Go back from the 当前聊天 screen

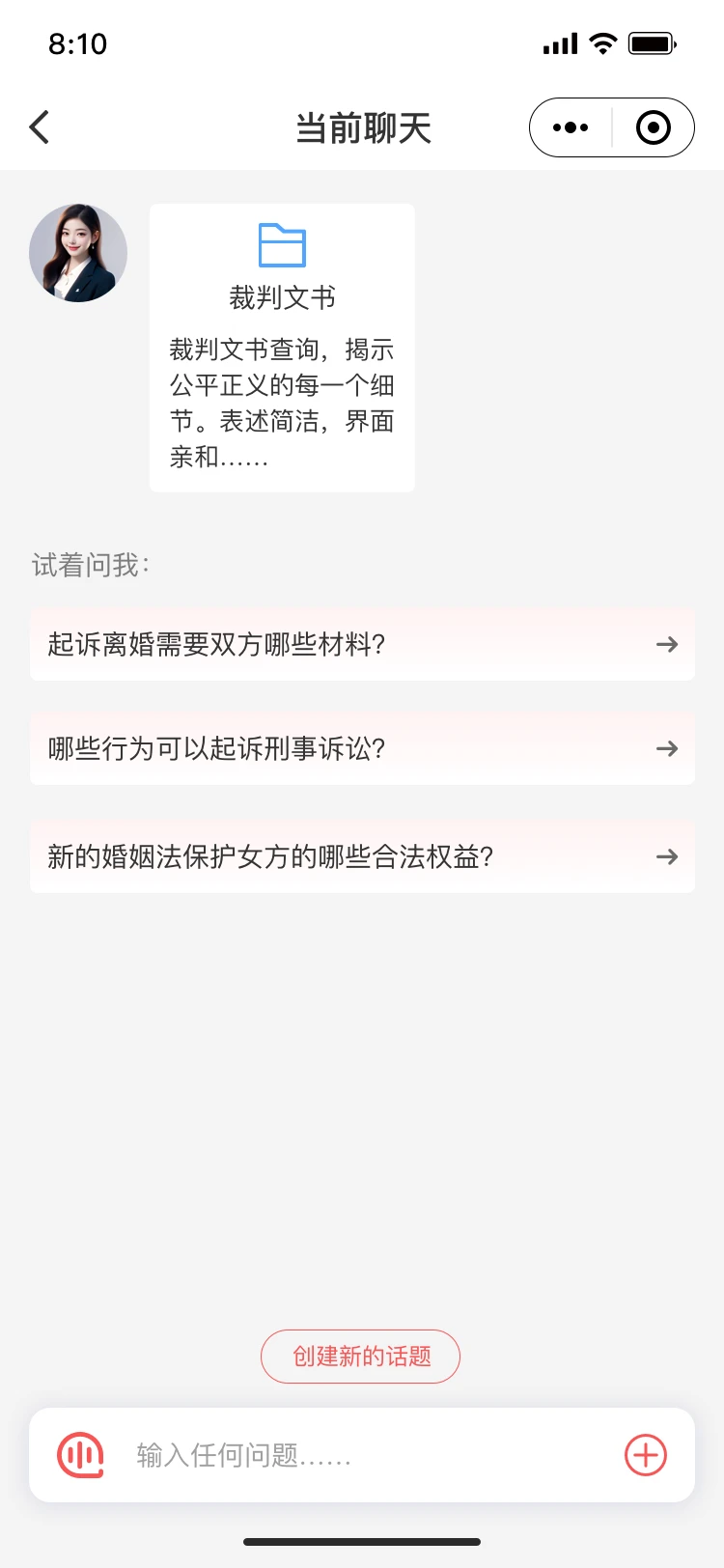tap(40, 127)
